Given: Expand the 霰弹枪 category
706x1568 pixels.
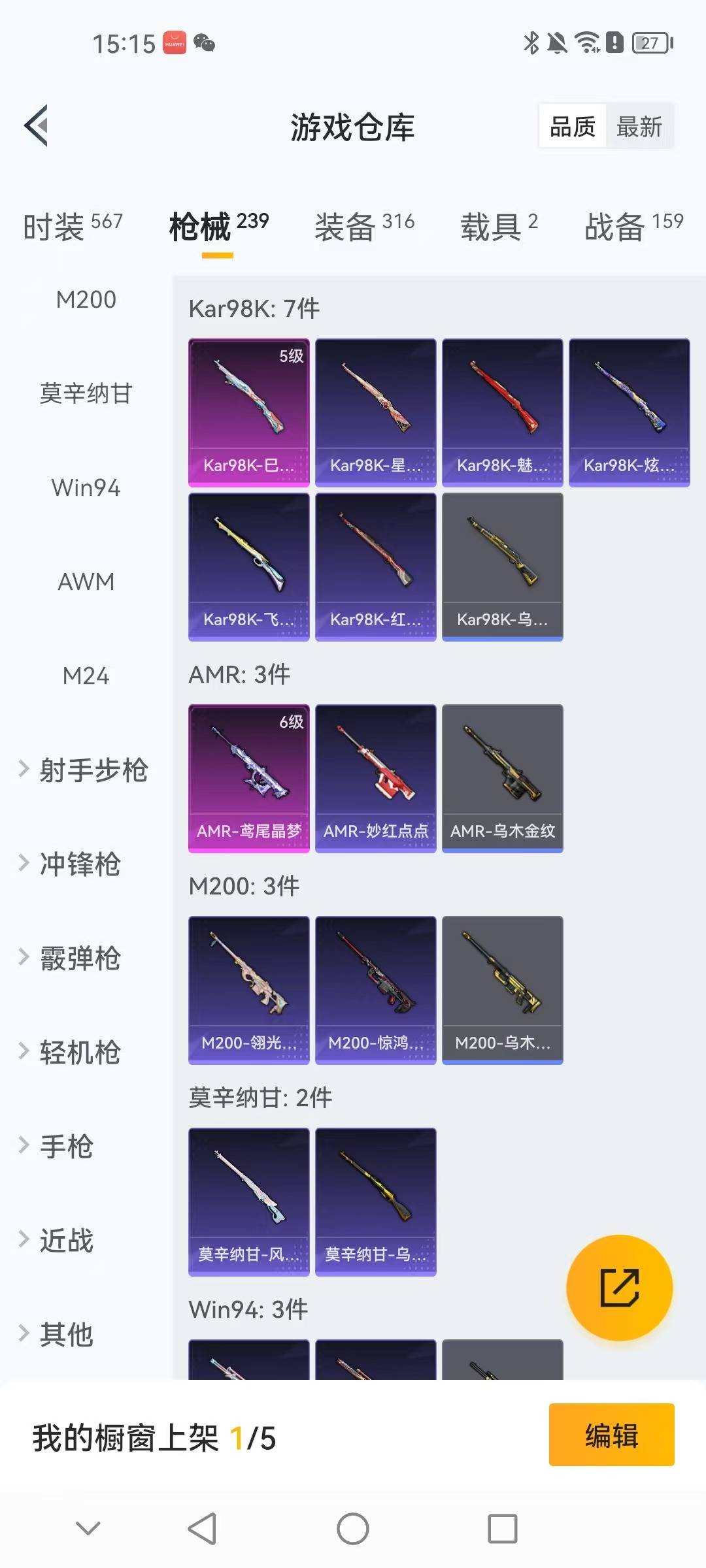Looking at the screenshot, I should tap(78, 958).
